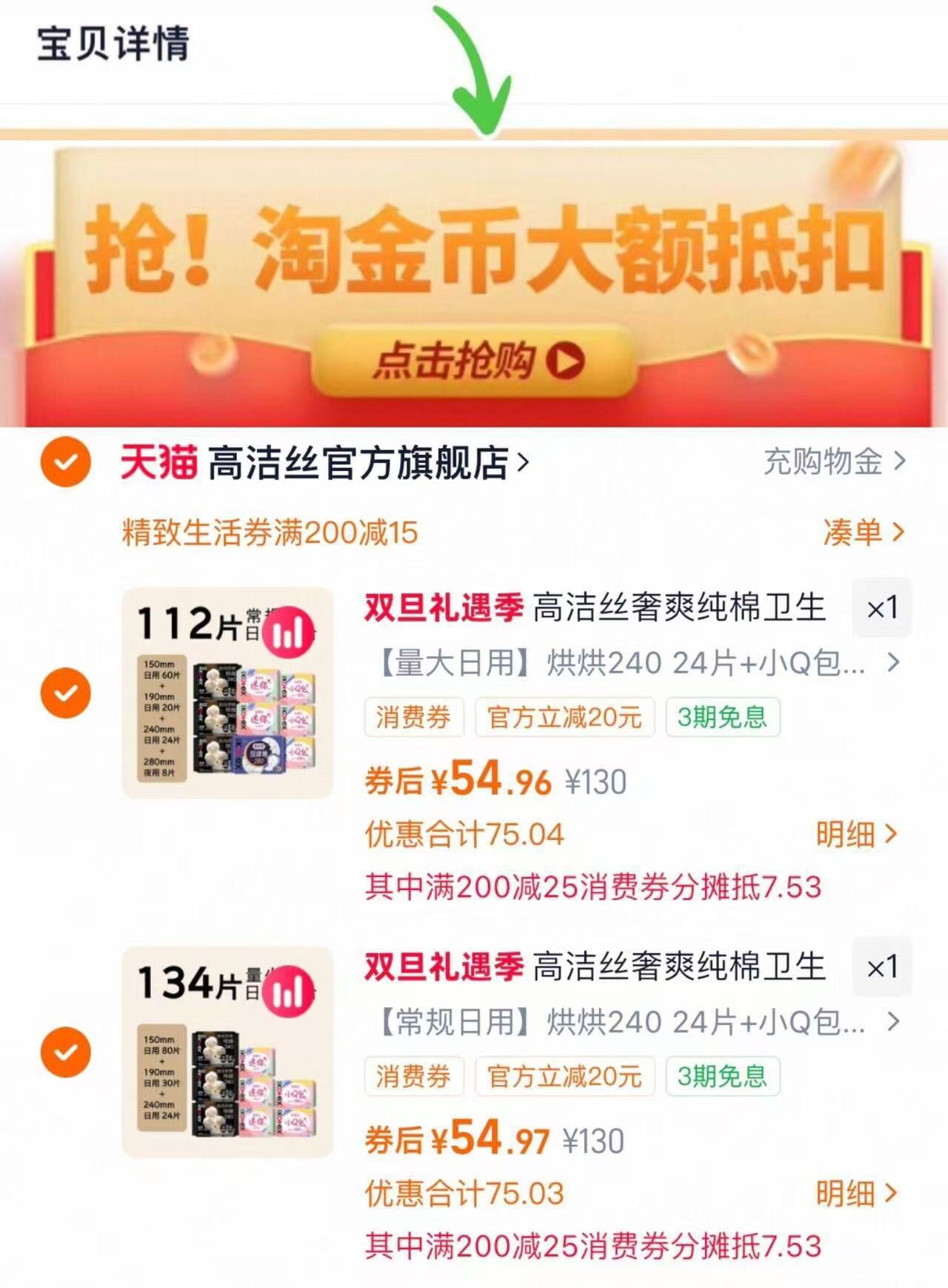
Task: Deselect the 134片 daily-use product
Action: coord(65,1051)
